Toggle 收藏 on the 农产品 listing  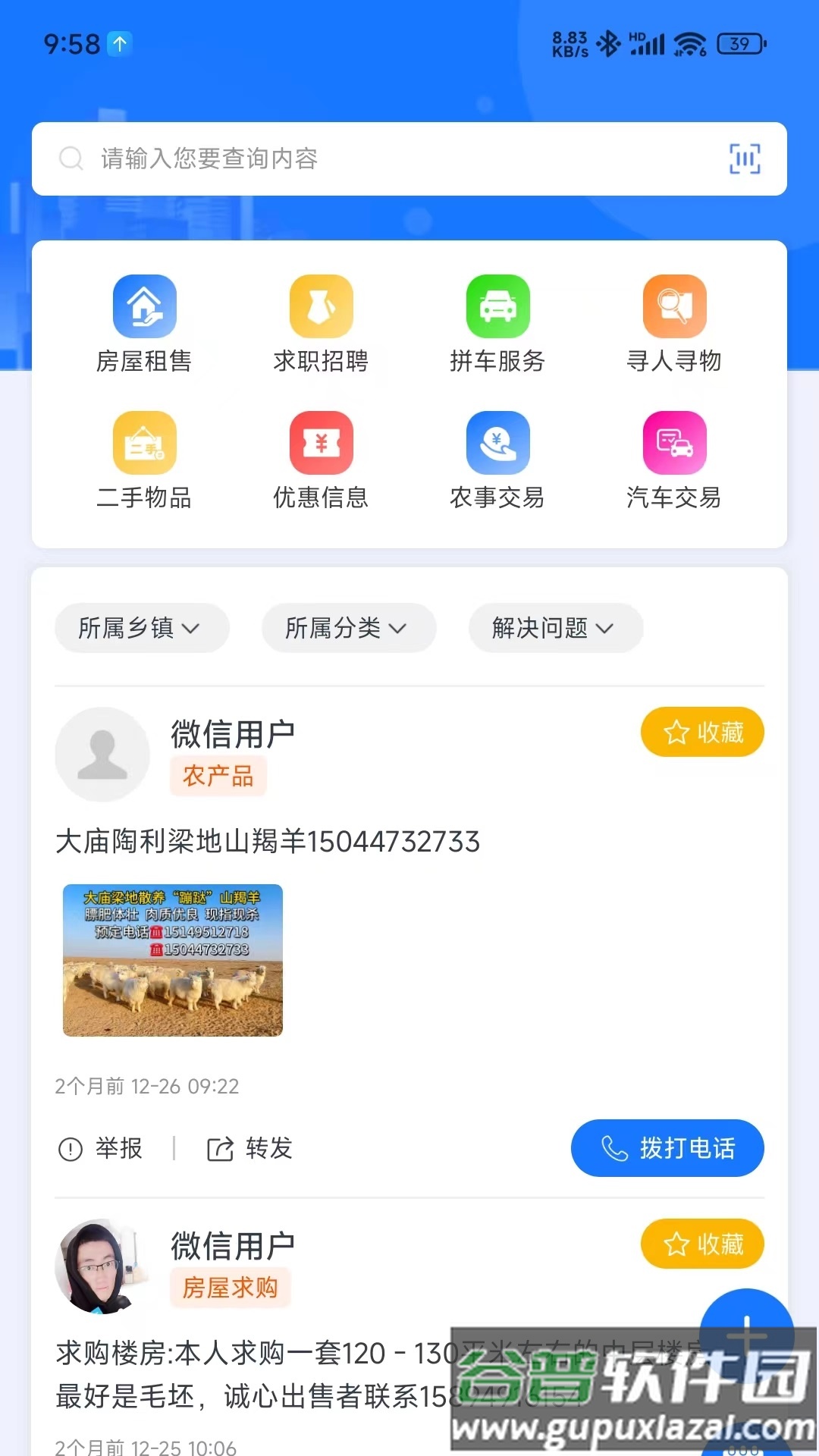coord(701,732)
